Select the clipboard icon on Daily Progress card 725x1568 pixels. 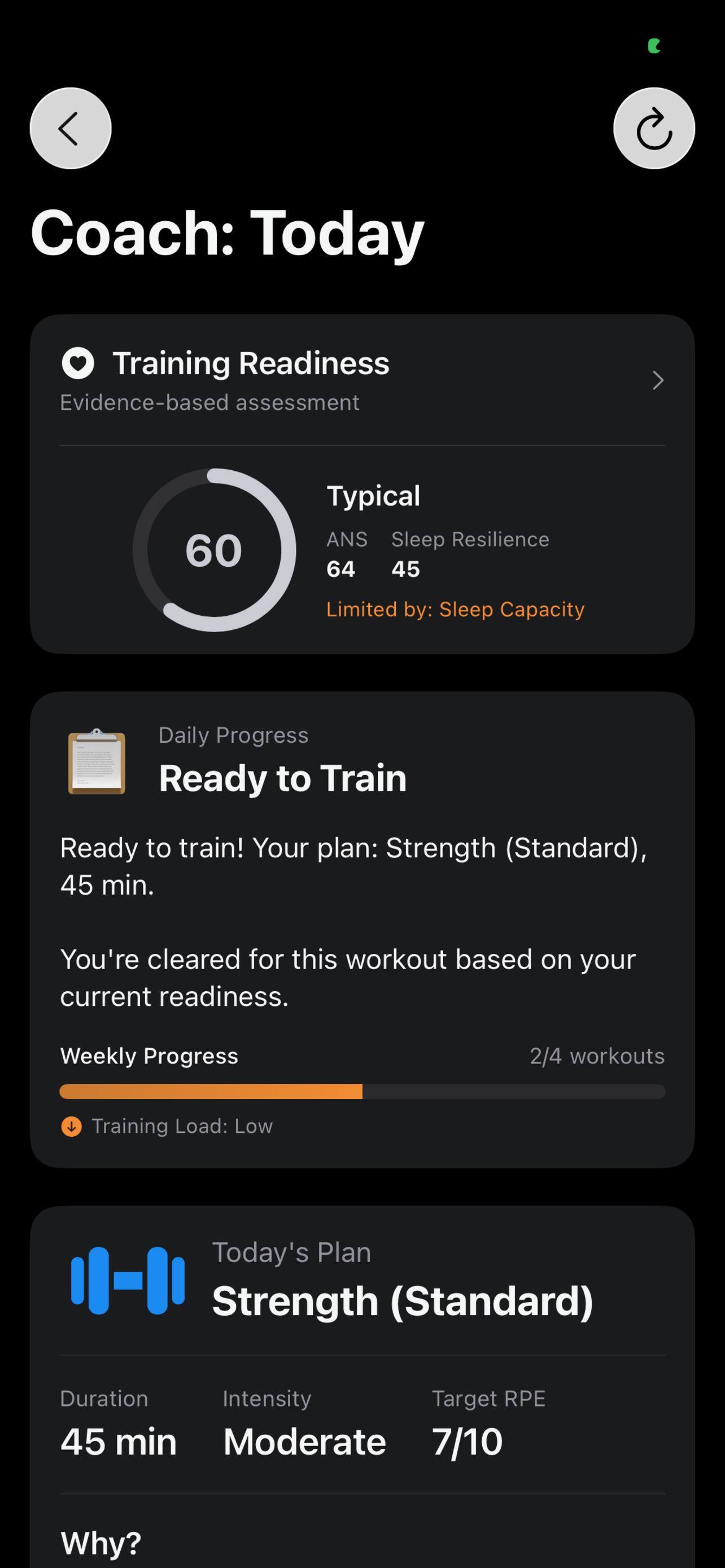[x=95, y=764]
